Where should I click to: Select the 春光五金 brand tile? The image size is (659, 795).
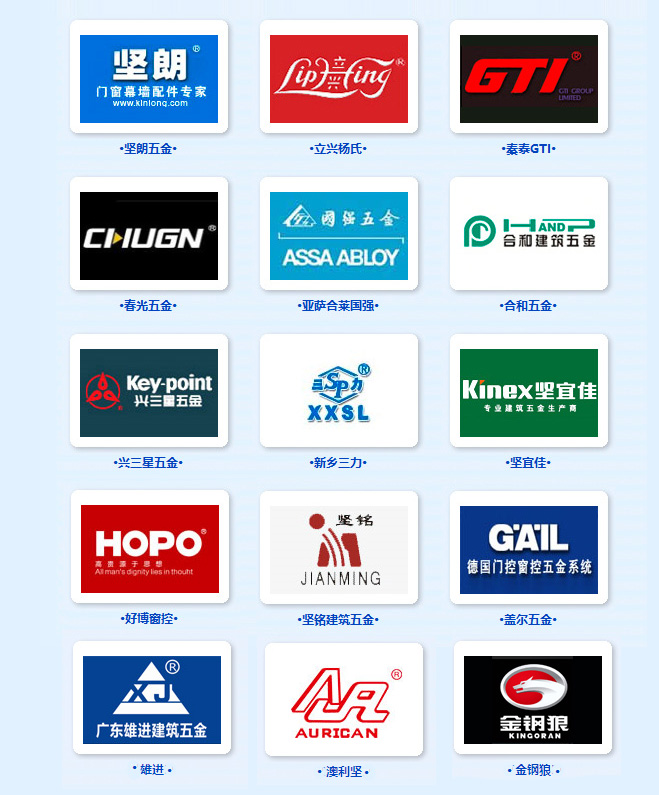(x=149, y=236)
